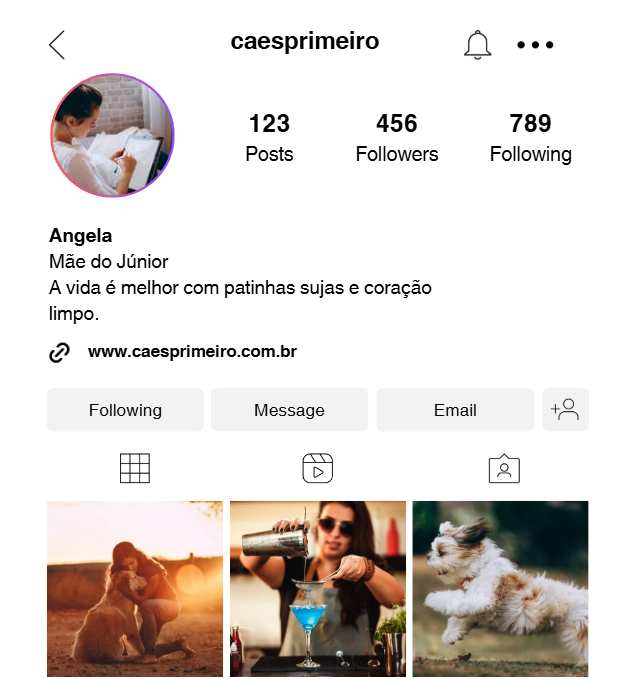Switch to the tagged photos tab

[x=504, y=469]
